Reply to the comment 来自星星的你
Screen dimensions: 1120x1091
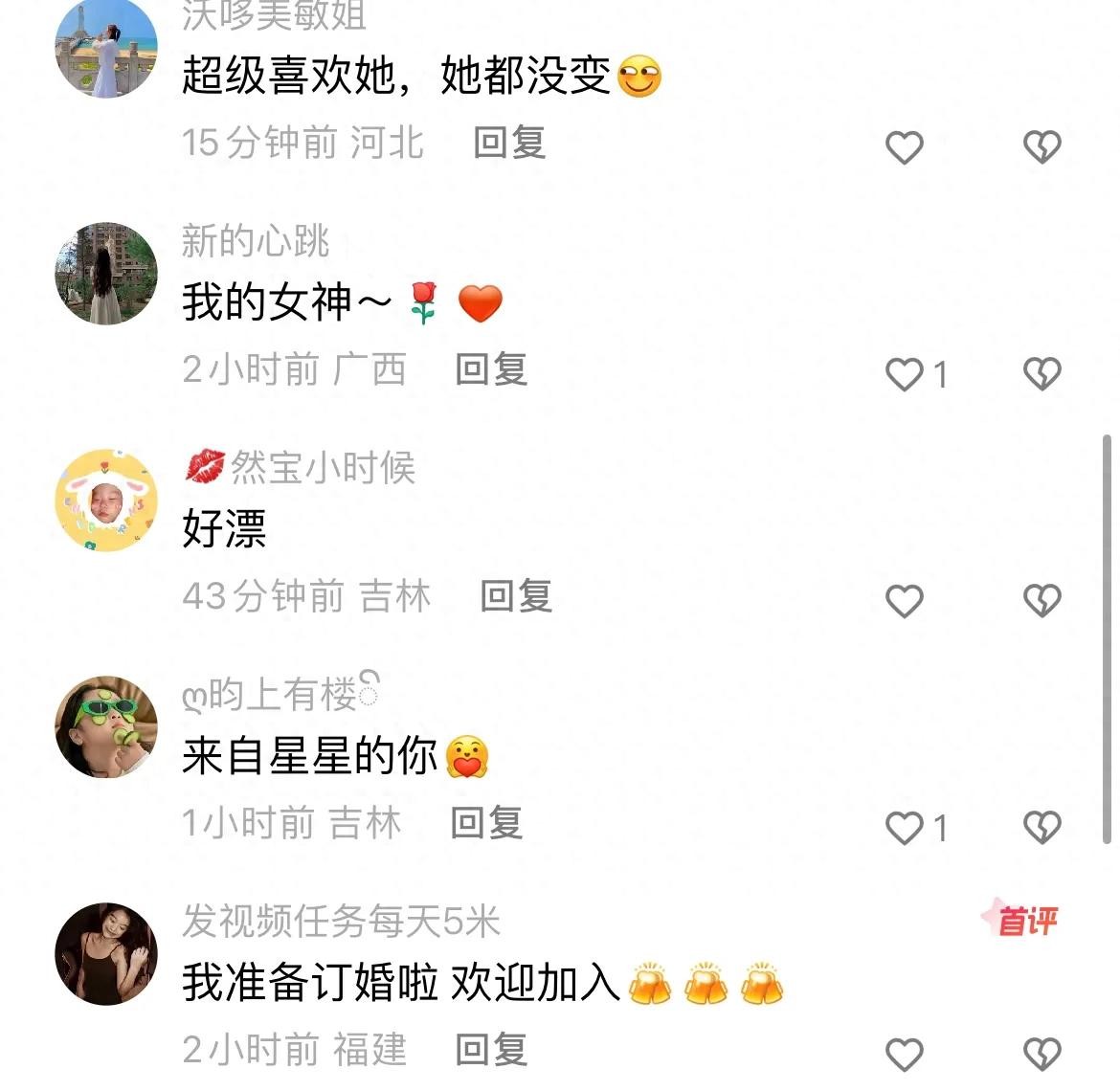(x=486, y=823)
